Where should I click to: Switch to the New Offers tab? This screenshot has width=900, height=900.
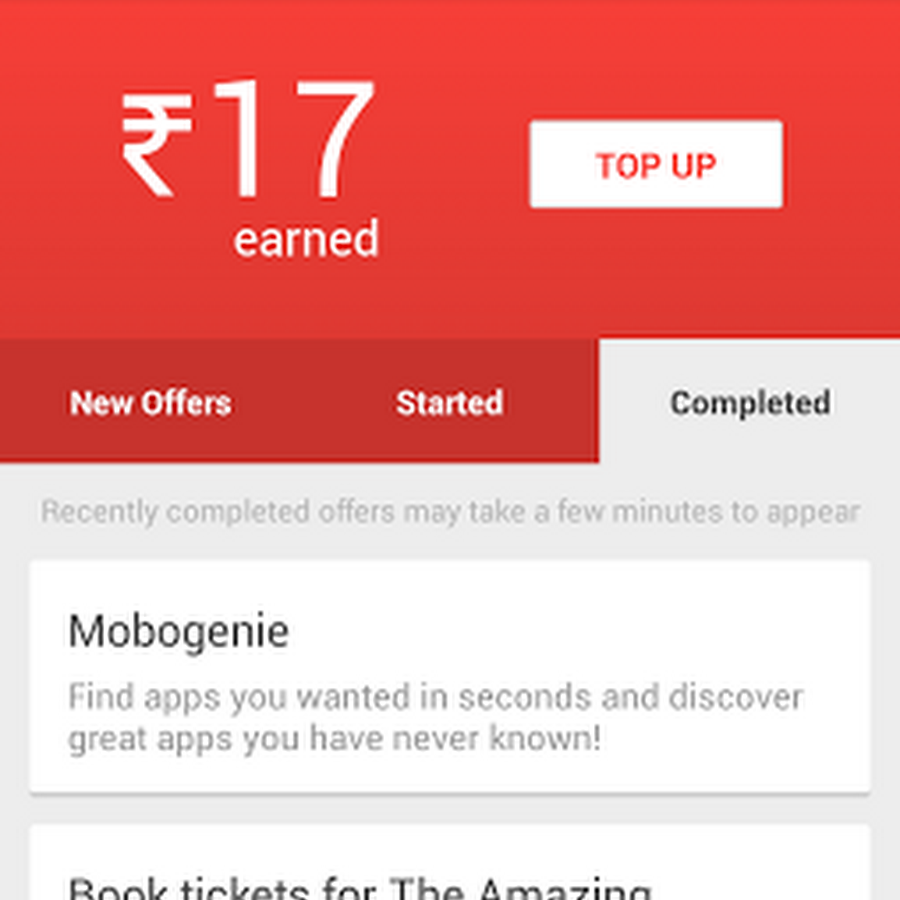(x=150, y=403)
